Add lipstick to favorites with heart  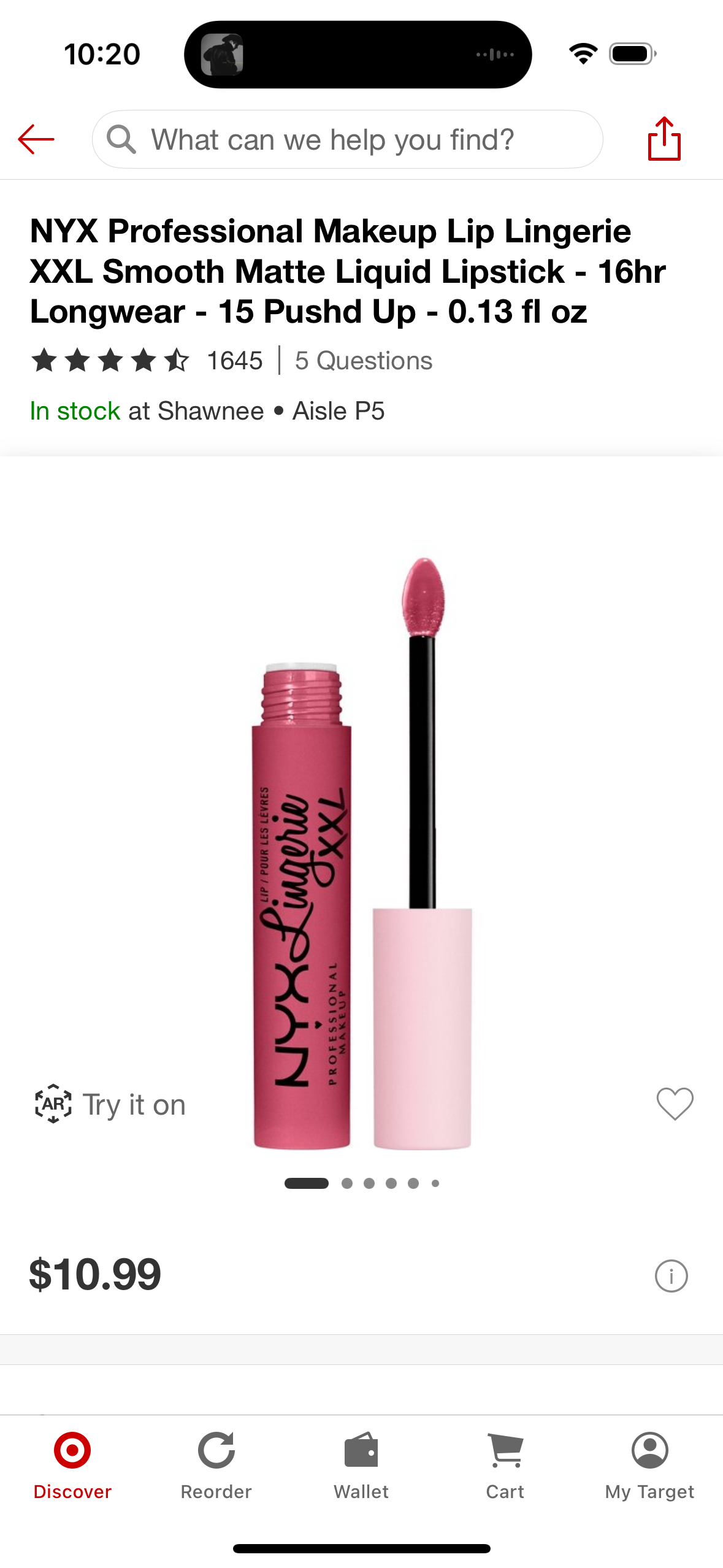click(x=675, y=1104)
